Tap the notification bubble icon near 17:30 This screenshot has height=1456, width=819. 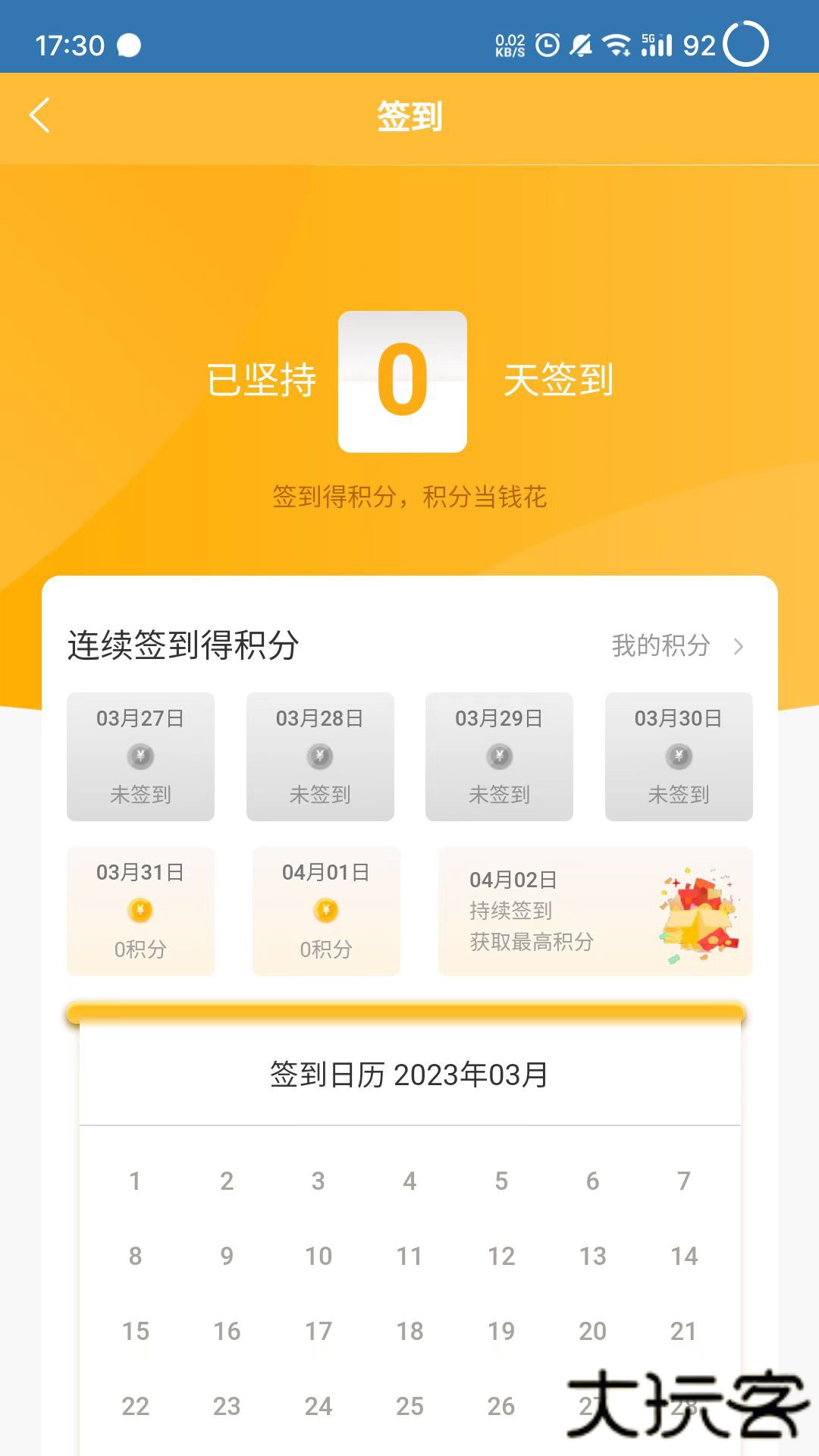pos(130,44)
